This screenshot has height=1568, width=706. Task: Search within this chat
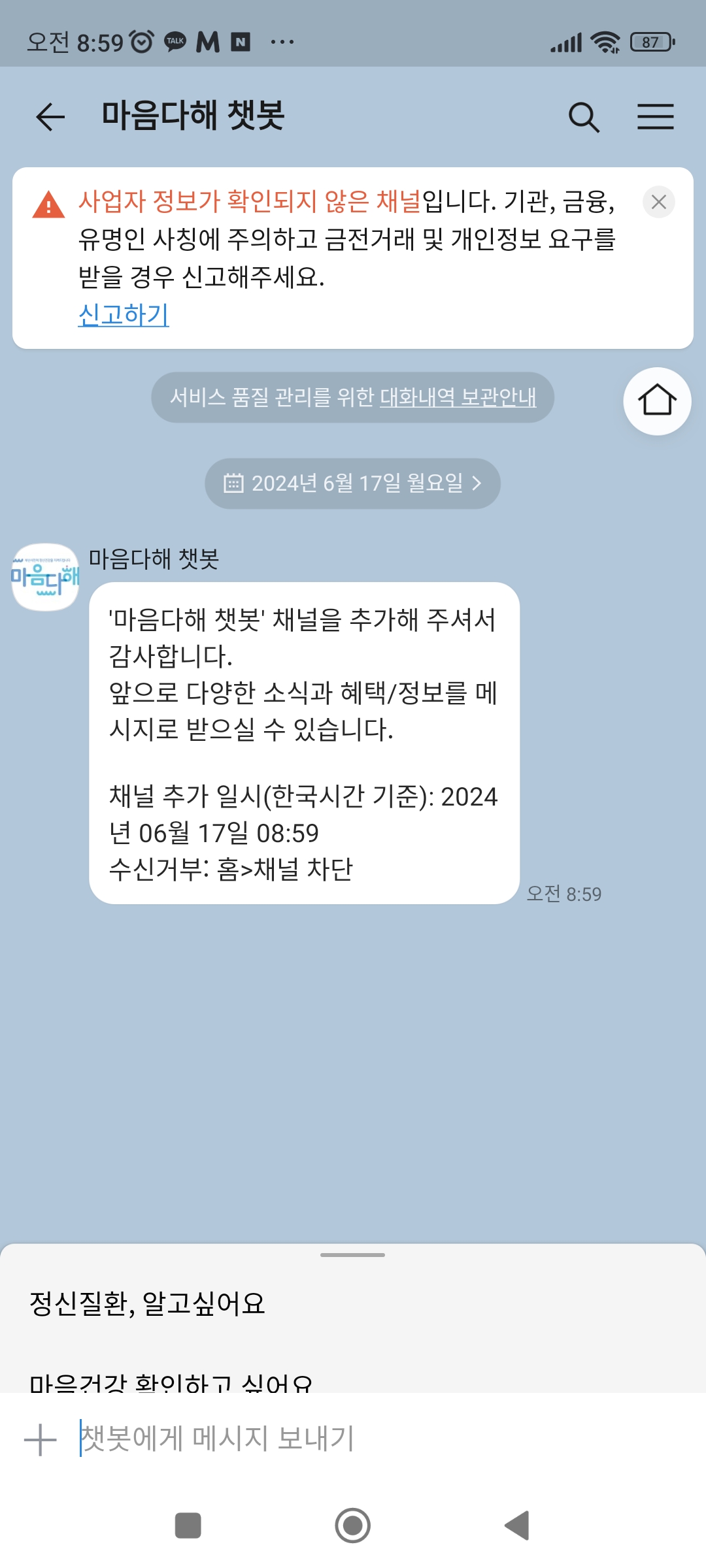coord(584,117)
